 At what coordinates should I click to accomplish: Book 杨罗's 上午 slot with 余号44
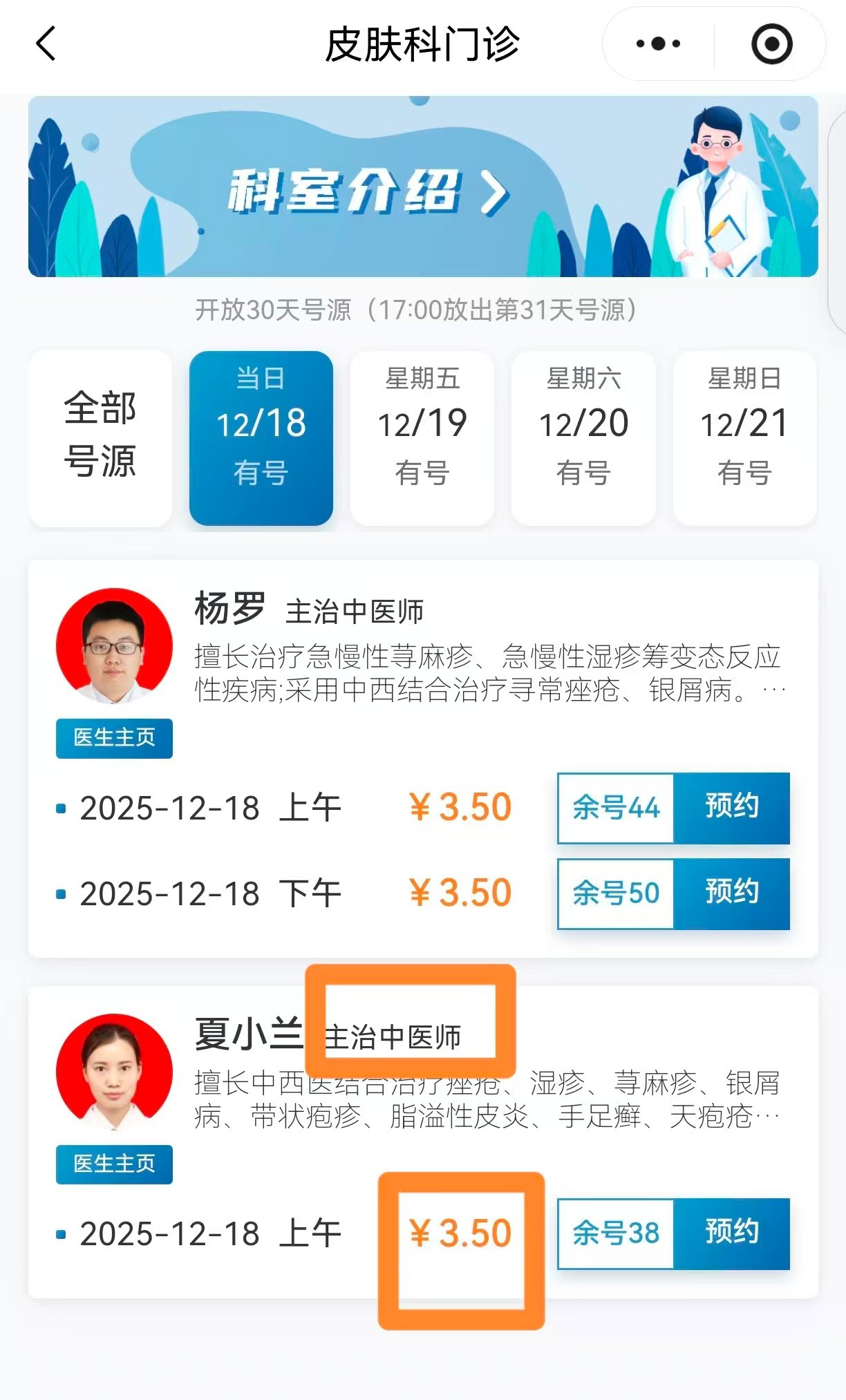point(731,807)
